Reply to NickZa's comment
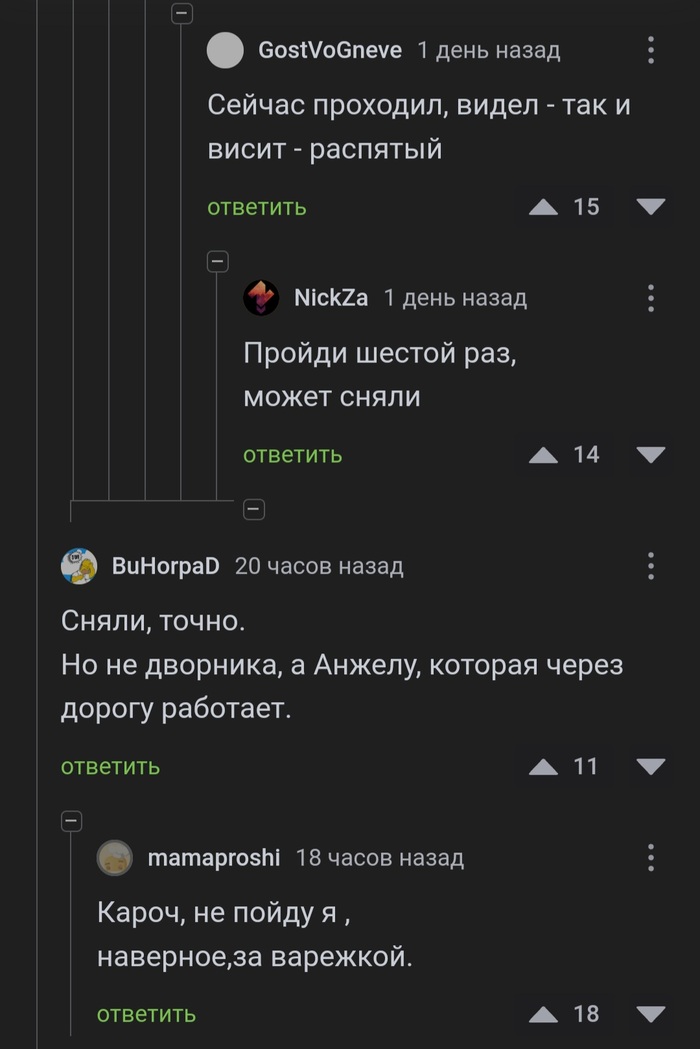The width and height of the screenshot is (700, 1049). tap(292, 455)
